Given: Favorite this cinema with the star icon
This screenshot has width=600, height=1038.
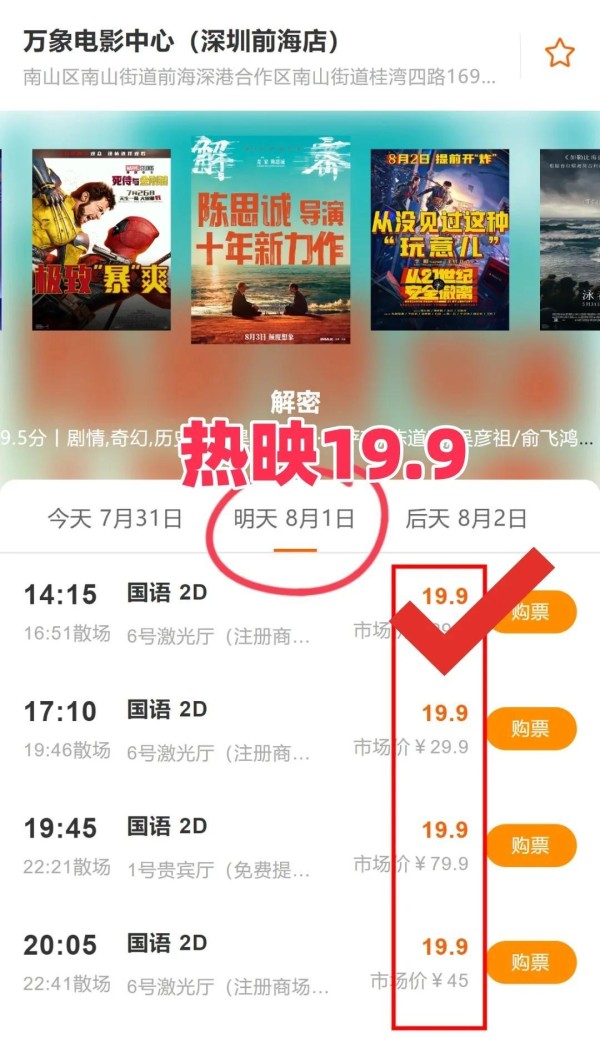Looking at the screenshot, I should pos(560,53).
